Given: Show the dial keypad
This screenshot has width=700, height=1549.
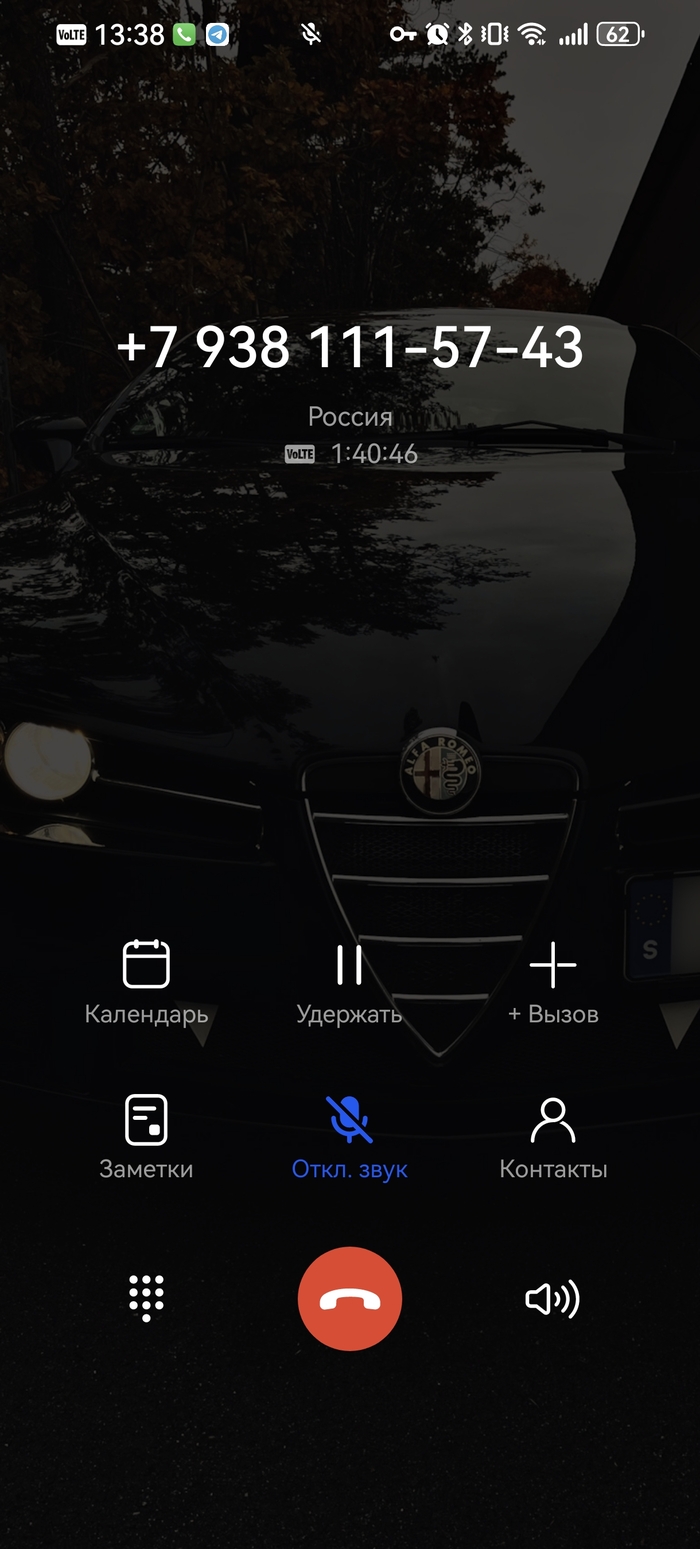Looking at the screenshot, I should pos(146,1298).
